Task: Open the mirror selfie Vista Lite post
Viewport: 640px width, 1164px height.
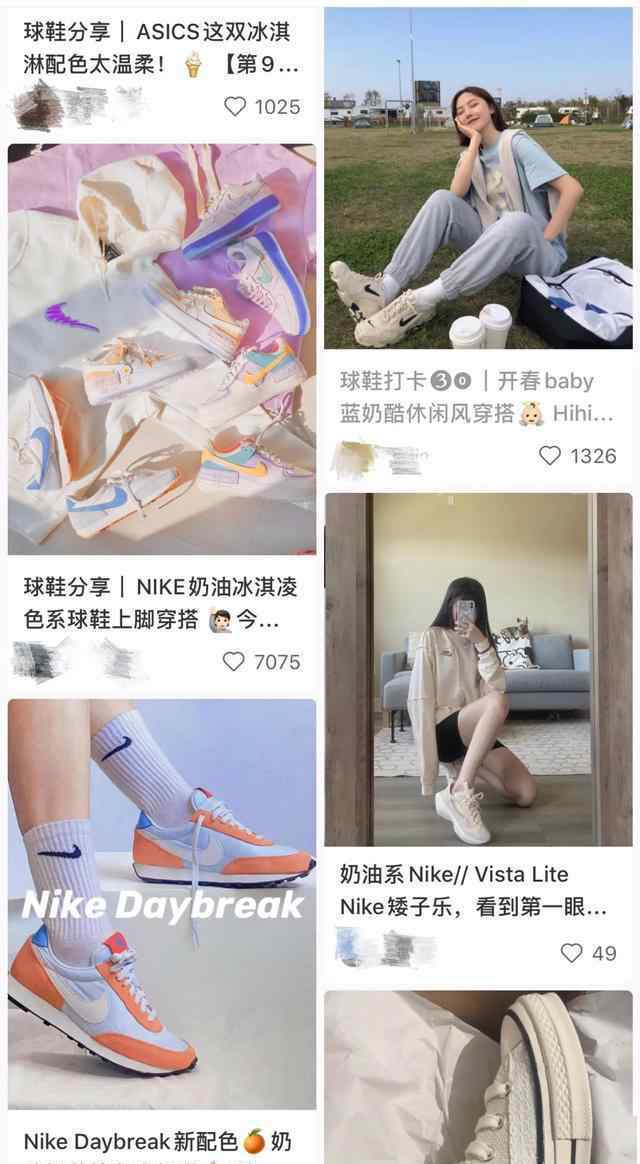Action: click(x=478, y=669)
